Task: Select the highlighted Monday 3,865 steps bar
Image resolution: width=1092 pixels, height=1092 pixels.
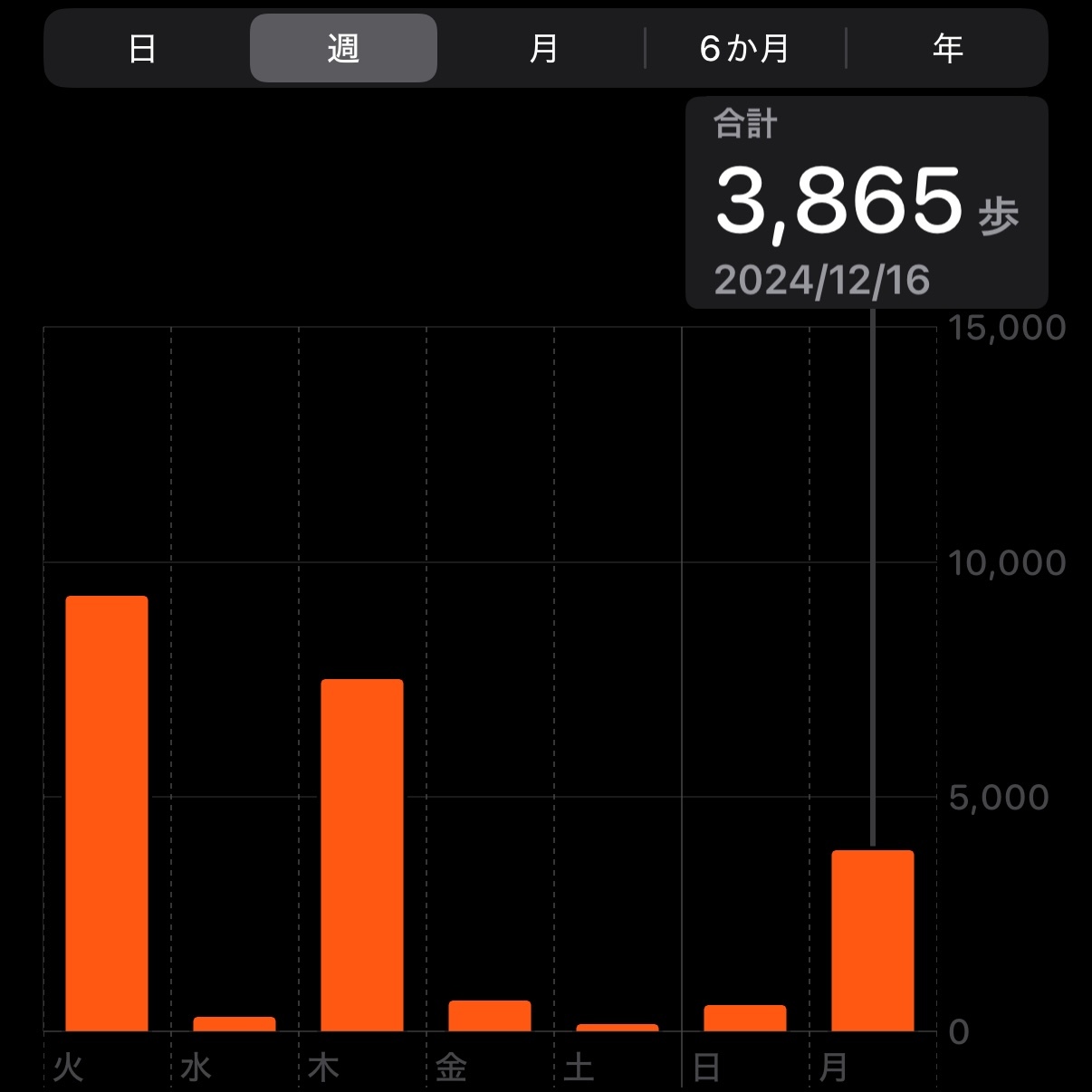Action: (873, 940)
